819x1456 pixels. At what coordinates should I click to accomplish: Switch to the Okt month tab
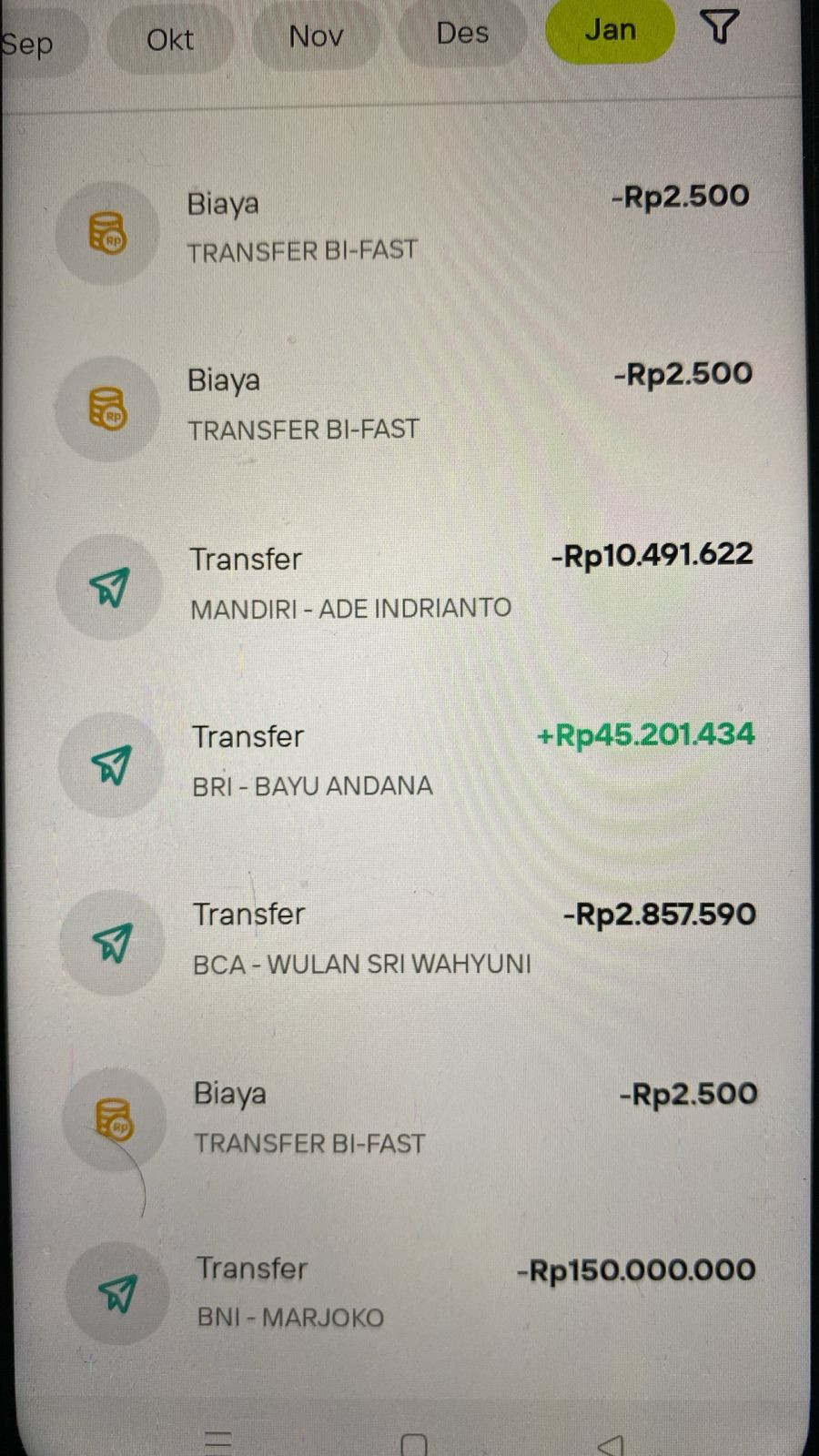170,39
